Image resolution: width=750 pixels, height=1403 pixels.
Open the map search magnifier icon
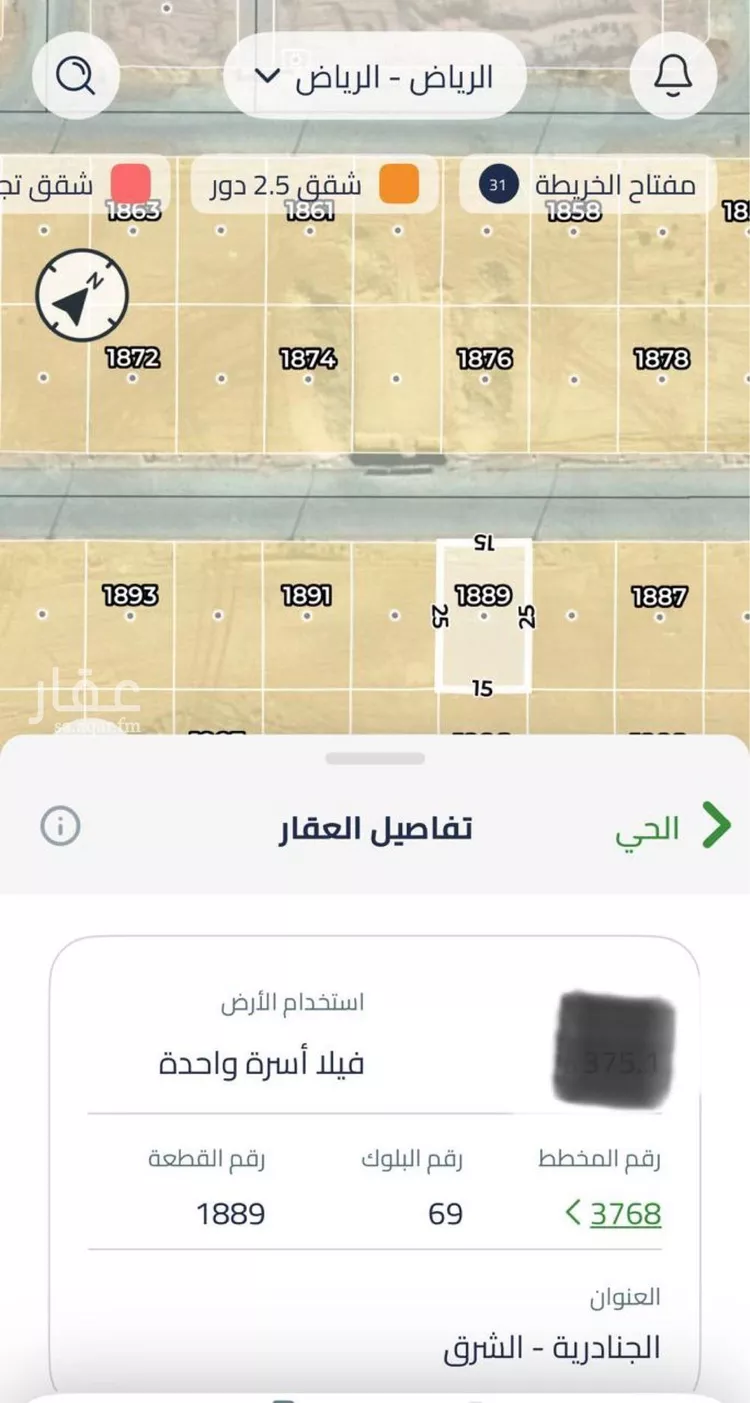coord(77,76)
